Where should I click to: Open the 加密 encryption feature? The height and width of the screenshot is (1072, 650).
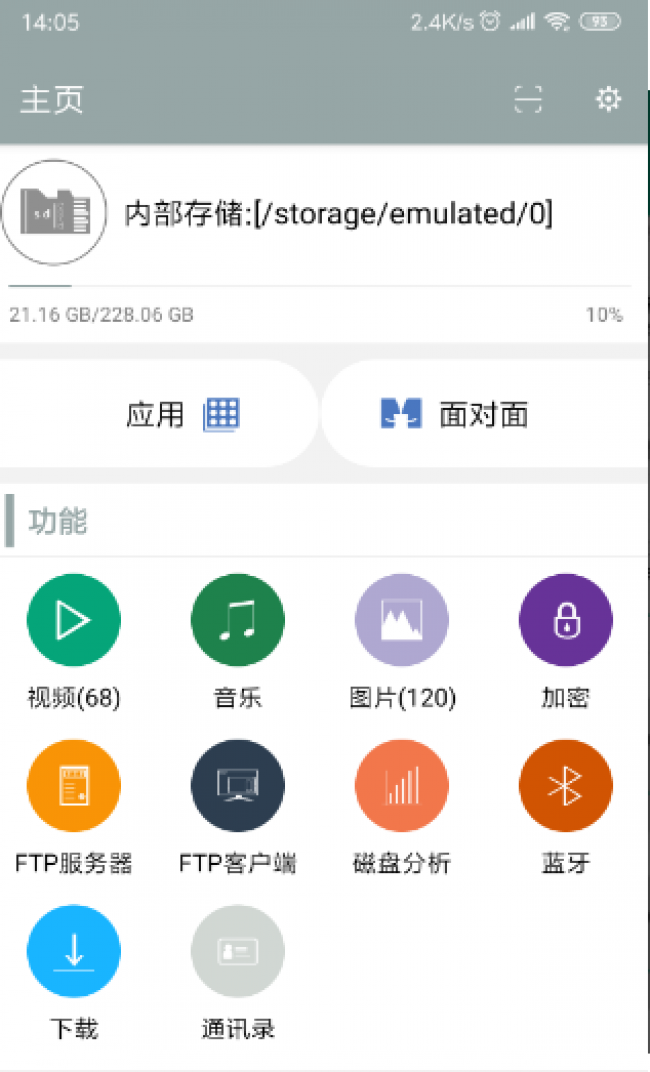(x=566, y=643)
